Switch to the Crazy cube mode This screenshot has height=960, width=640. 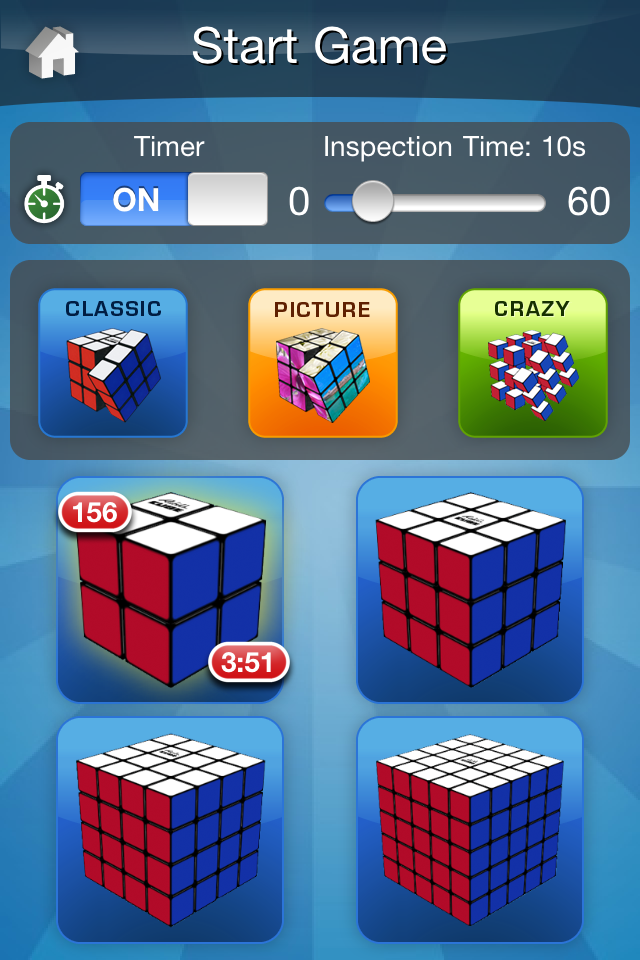[532, 363]
